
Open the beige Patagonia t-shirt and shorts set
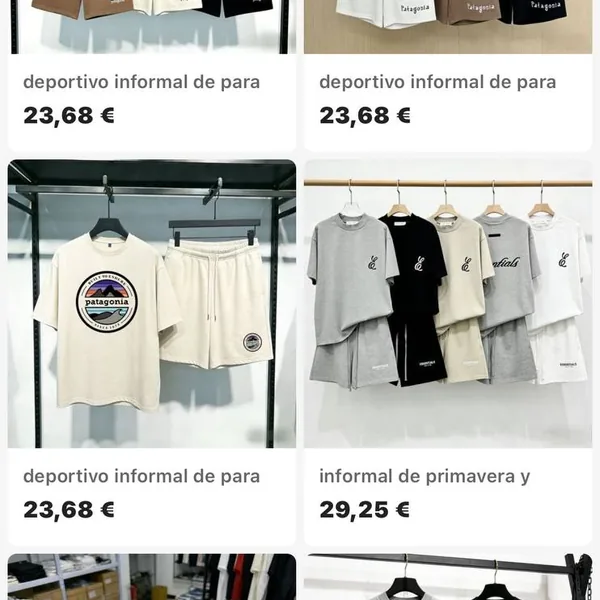151,304
